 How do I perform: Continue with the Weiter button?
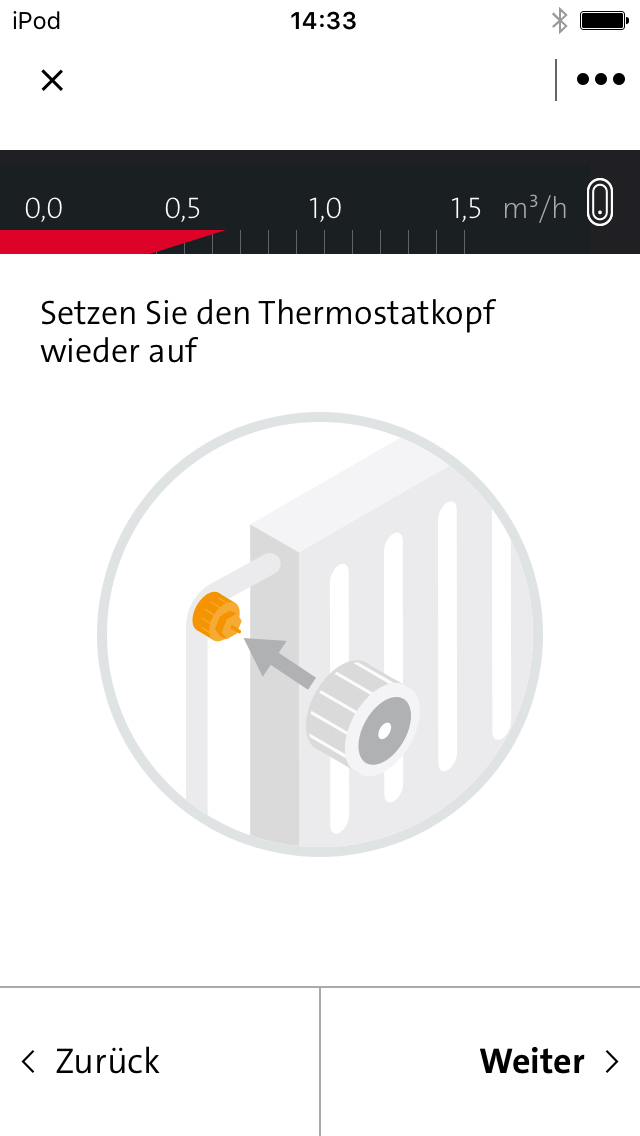click(x=481, y=1061)
